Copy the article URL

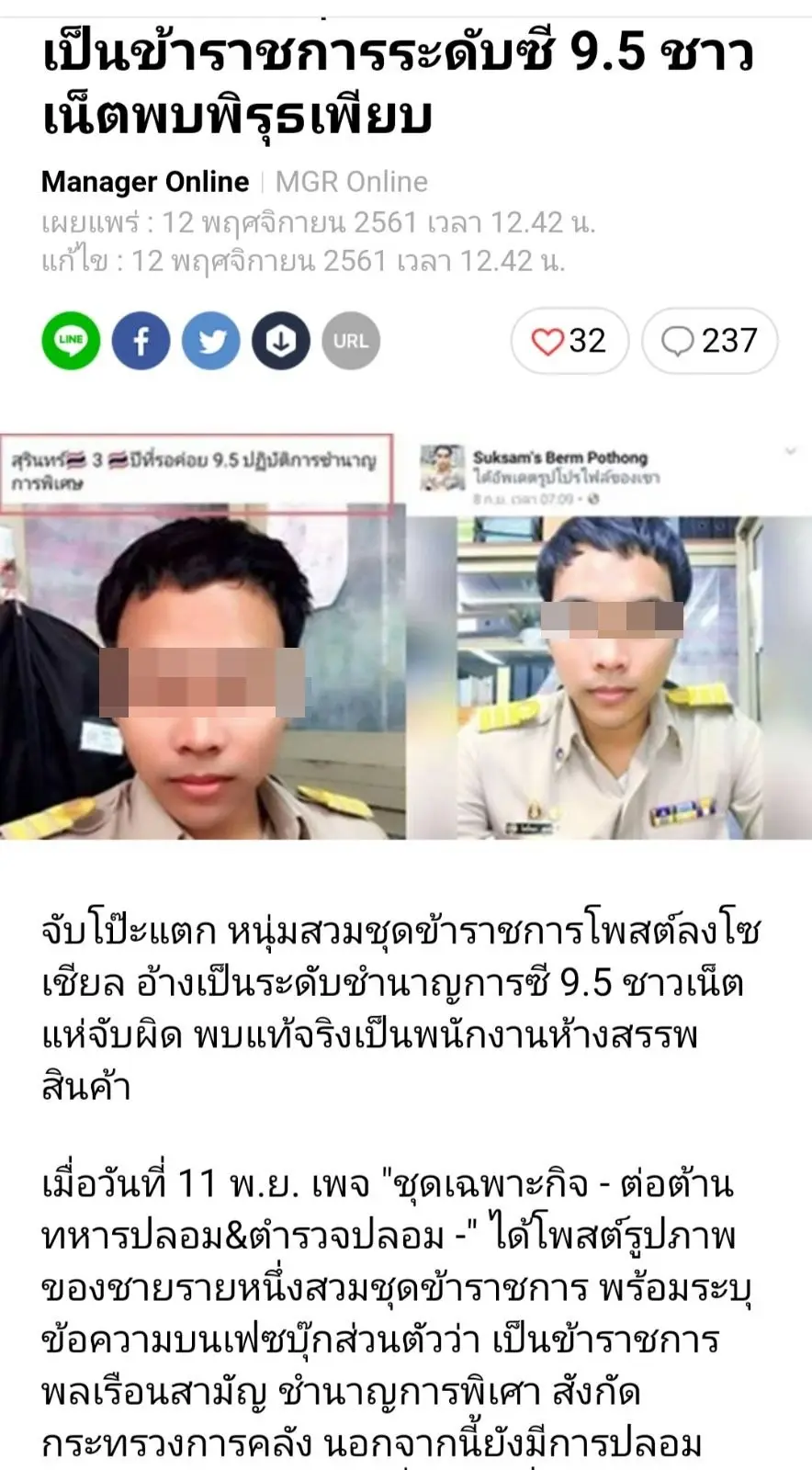coord(351,341)
